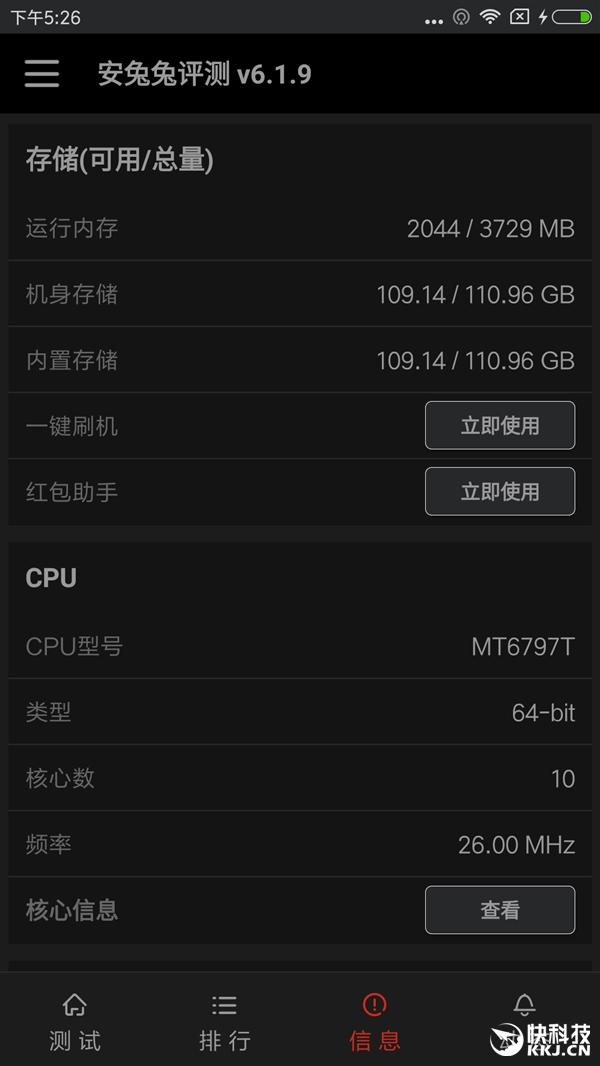Image resolution: width=600 pixels, height=1066 pixels.
Task: Switch to the 测试 tab
Action: (75, 1022)
